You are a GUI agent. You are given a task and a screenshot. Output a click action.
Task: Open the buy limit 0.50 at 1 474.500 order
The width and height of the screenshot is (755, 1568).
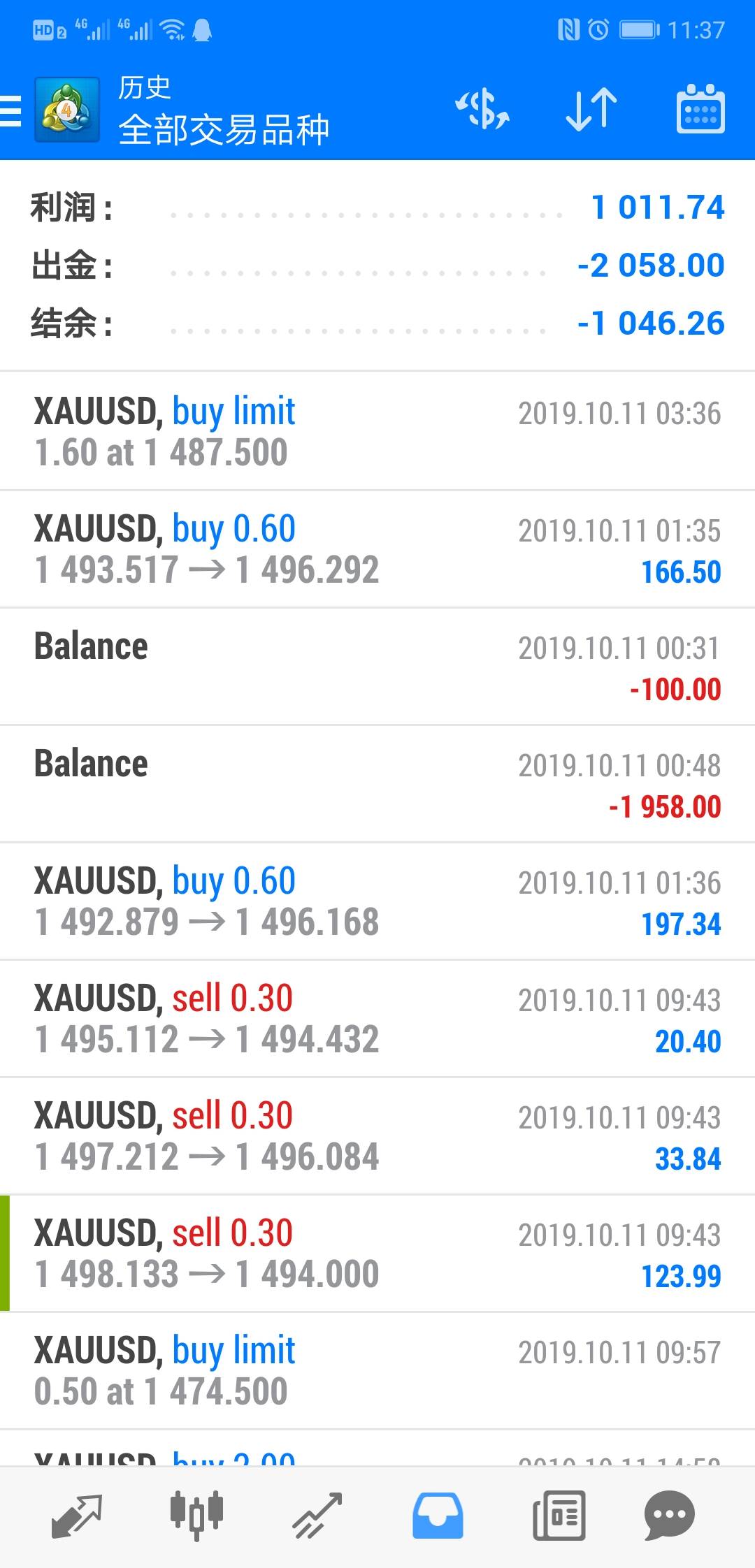pyautogui.click(x=377, y=1371)
